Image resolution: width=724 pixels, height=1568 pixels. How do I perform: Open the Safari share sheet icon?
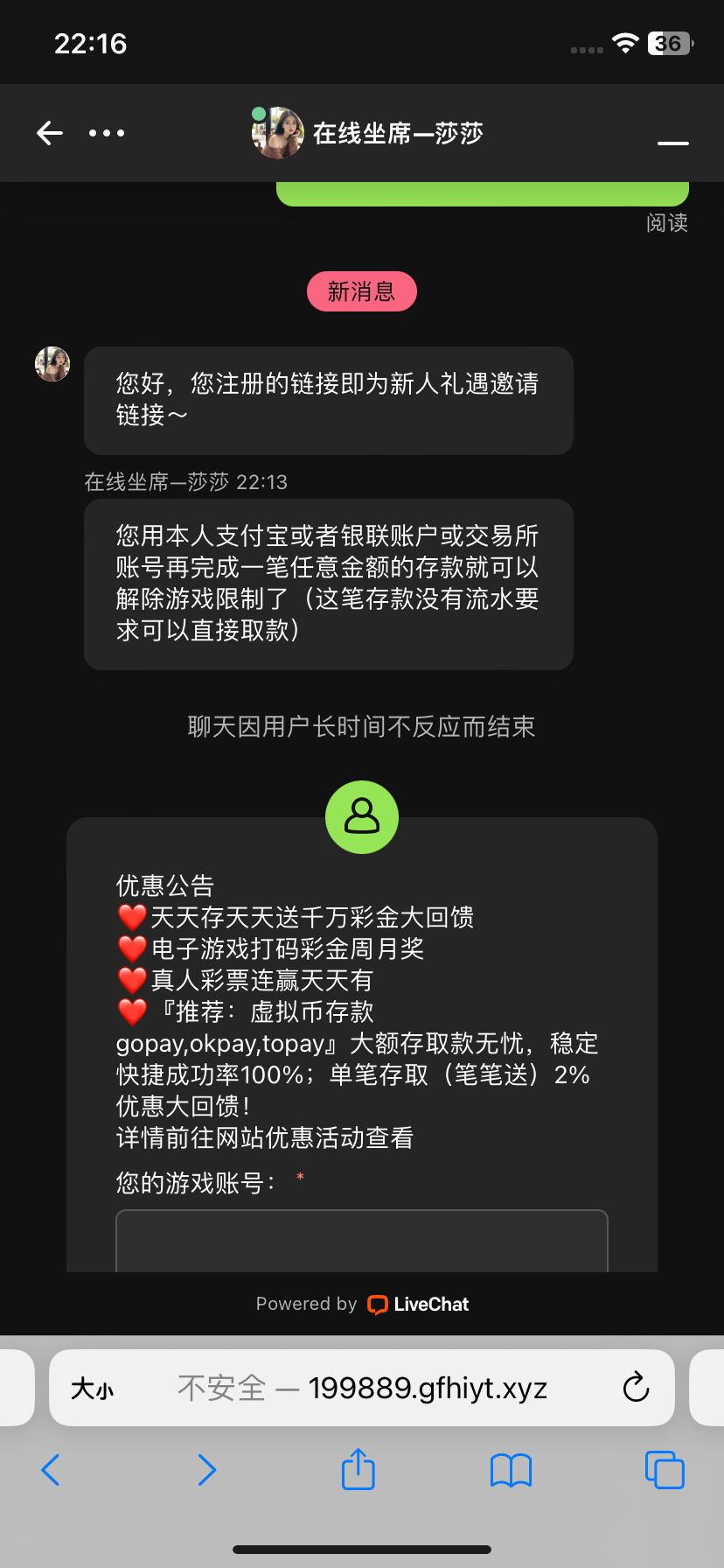[x=358, y=1470]
